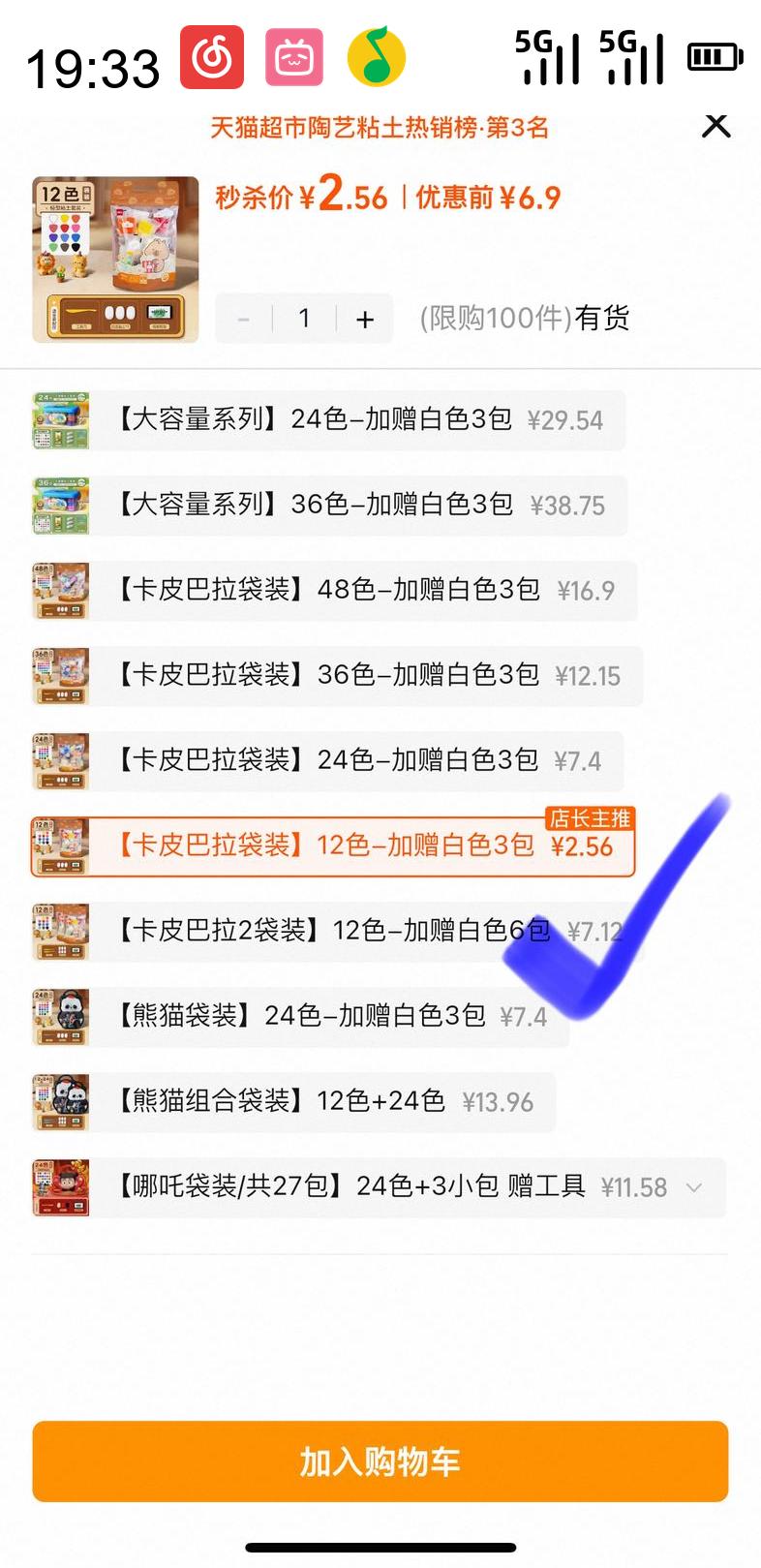Tap the 哪吒袋装 variant thumbnail
Viewport: 761px width, 1568px height.
[60, 1186]
